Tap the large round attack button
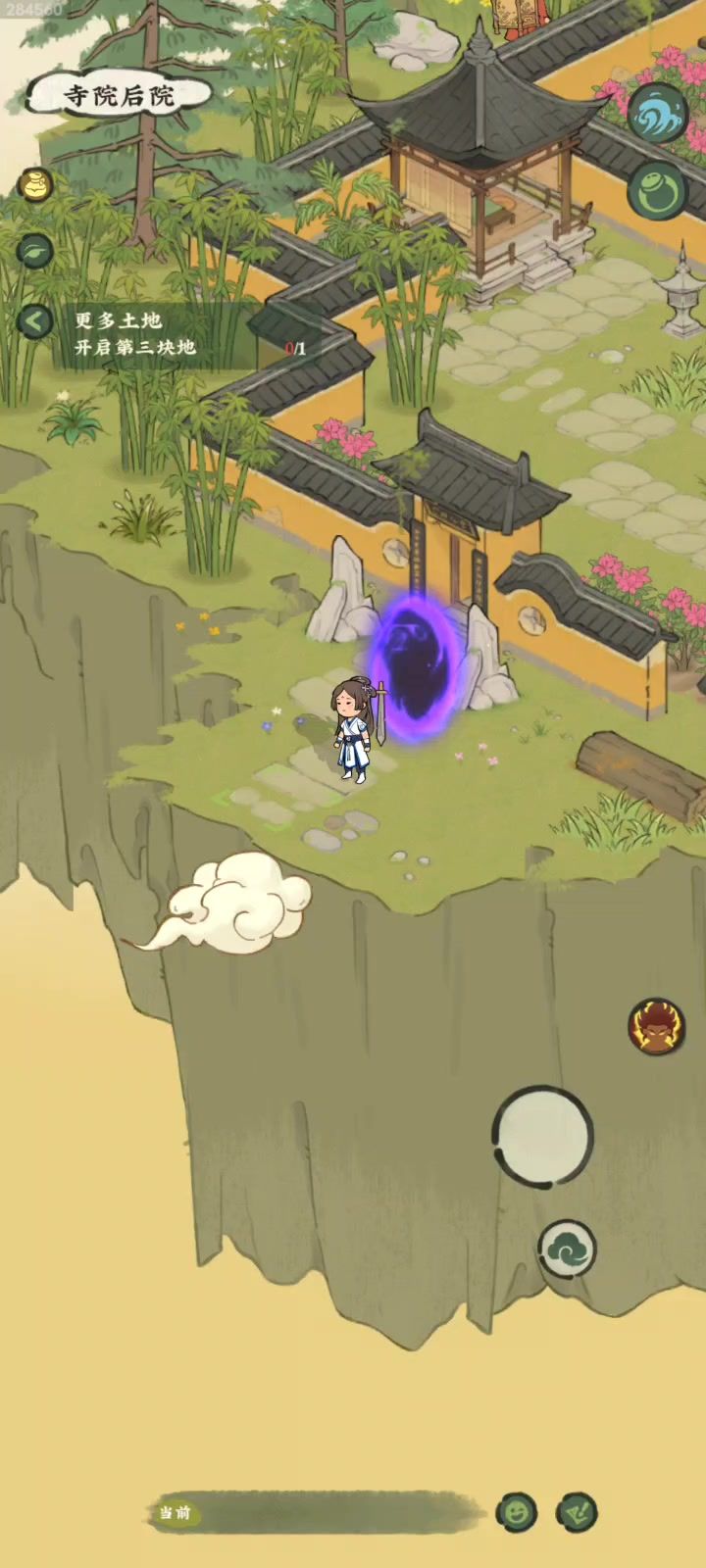 click(542, 1136)
